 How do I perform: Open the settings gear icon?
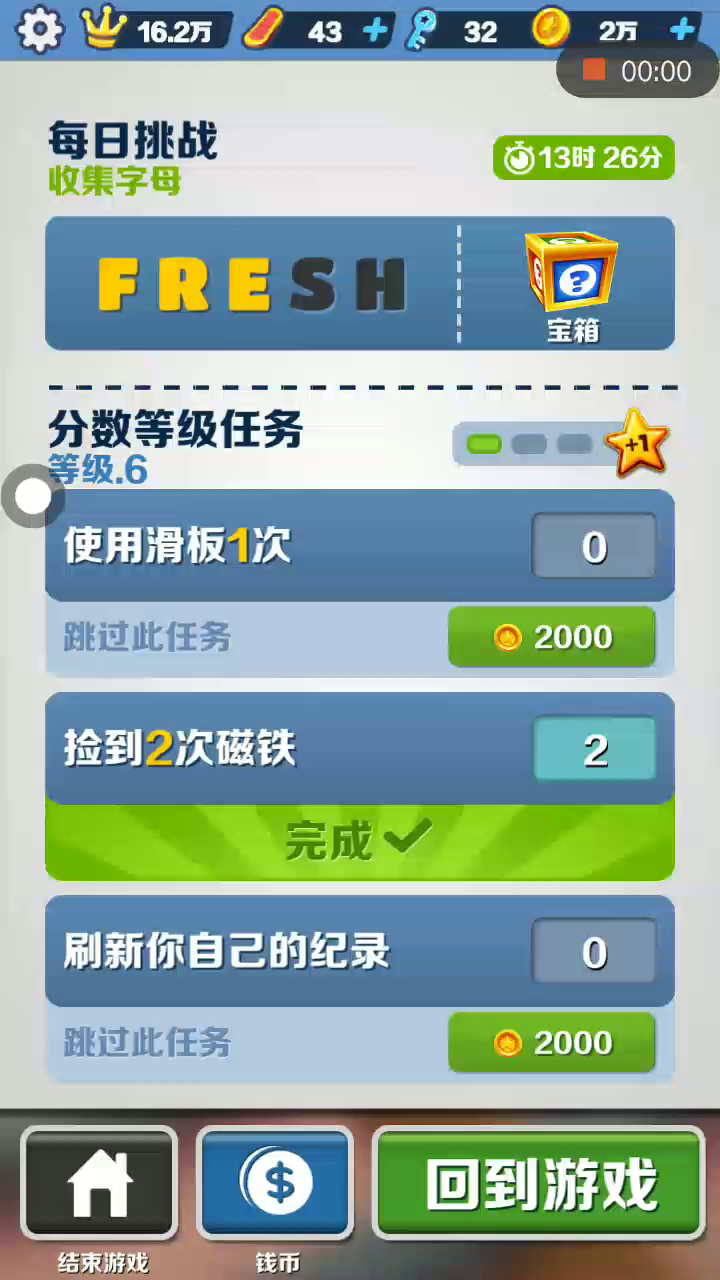click(40, 30)
